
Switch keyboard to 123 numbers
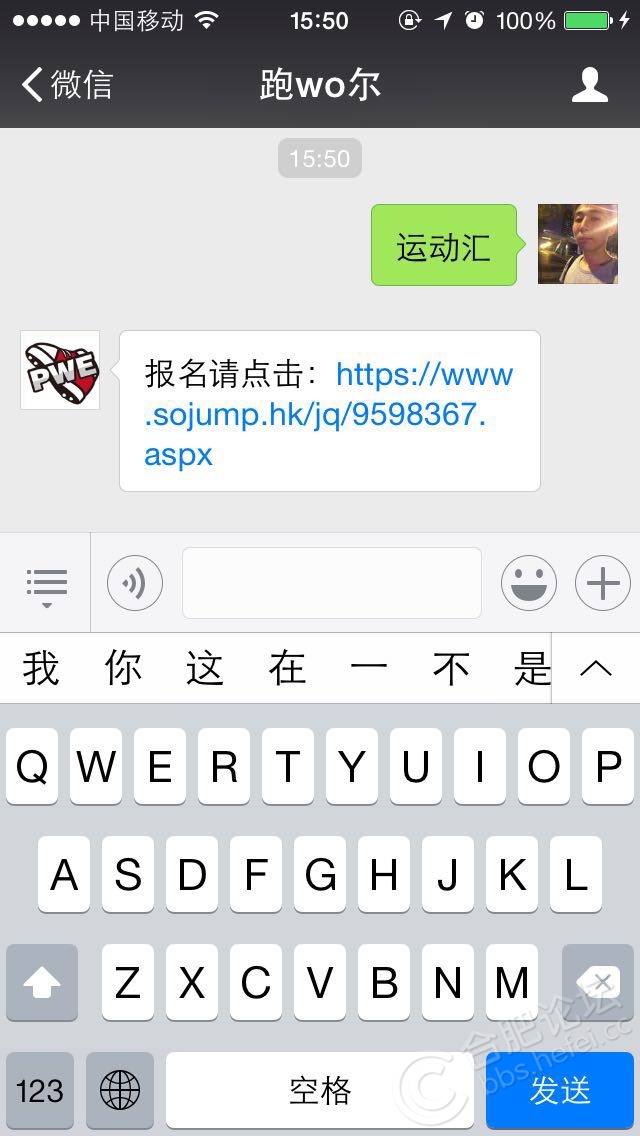[40, 1090]
